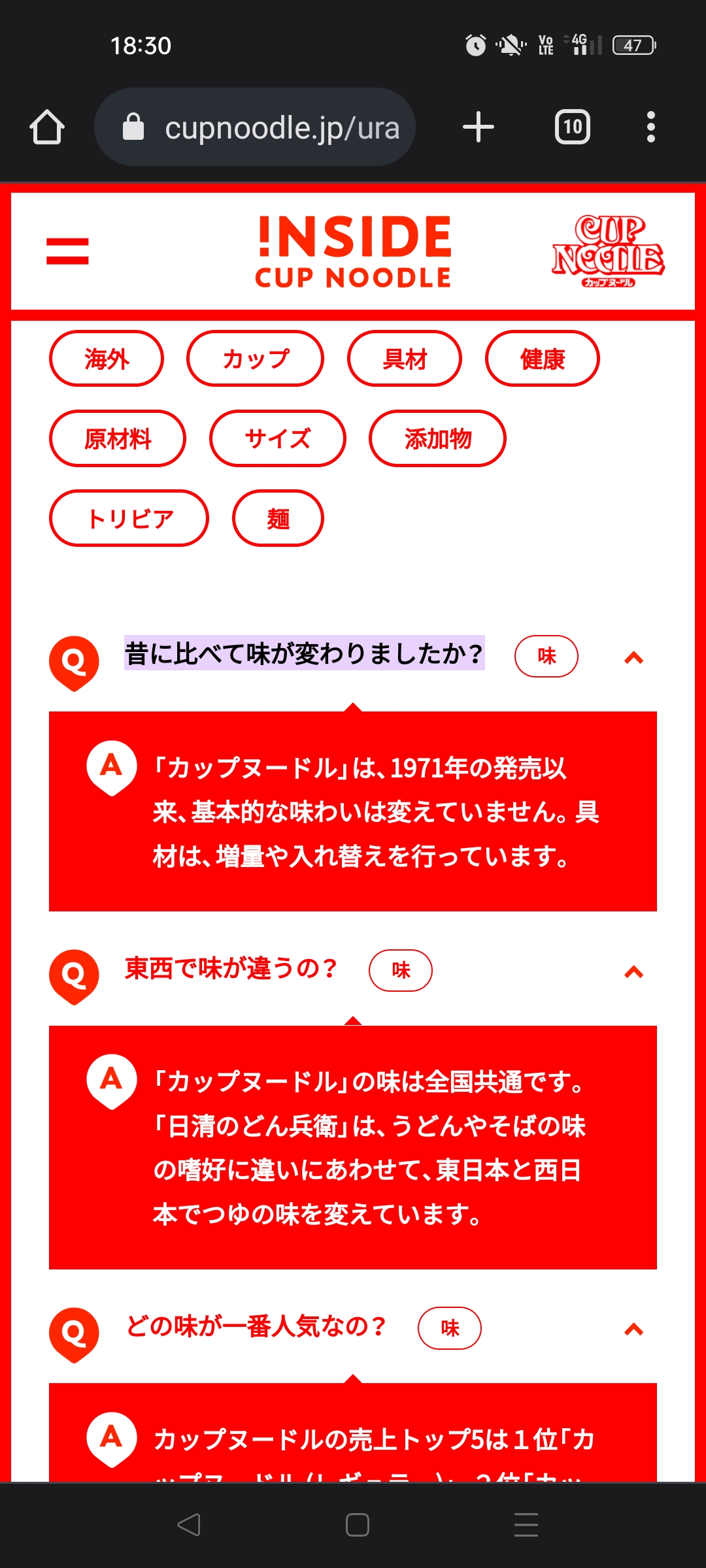This screenshot has height=1568, width=706.
Task: Show questions tagged 添加物
Action: [x=437, y=438]
